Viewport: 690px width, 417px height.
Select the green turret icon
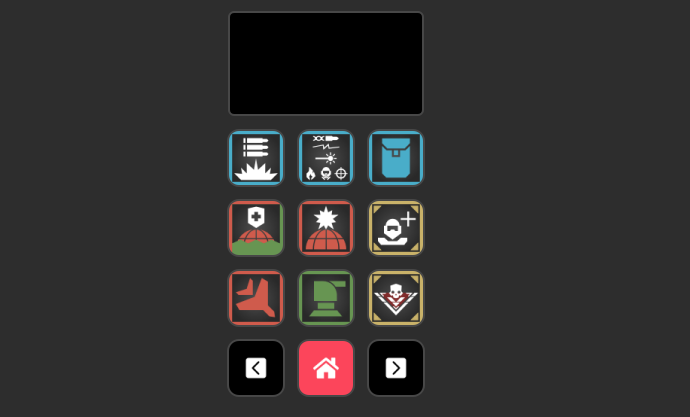326,298
